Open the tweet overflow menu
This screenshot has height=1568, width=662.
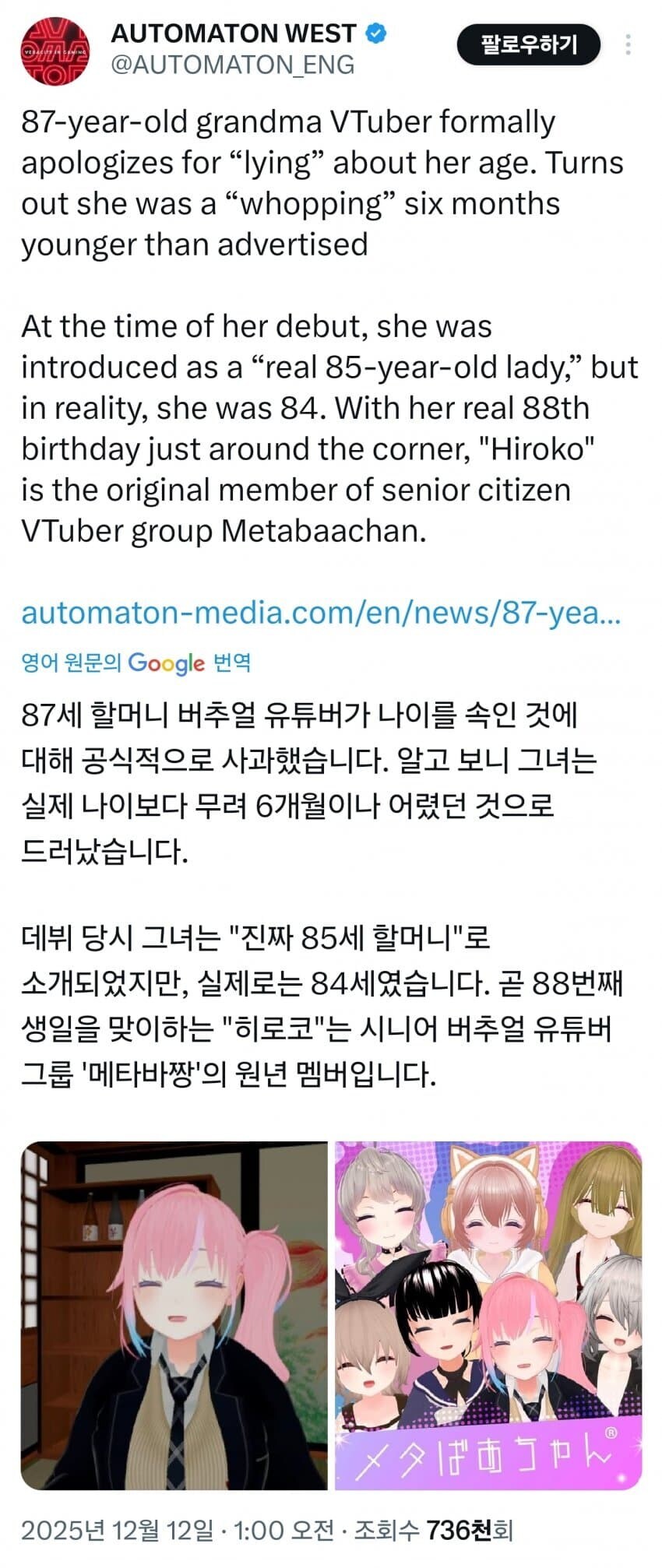tap(628, 44)
